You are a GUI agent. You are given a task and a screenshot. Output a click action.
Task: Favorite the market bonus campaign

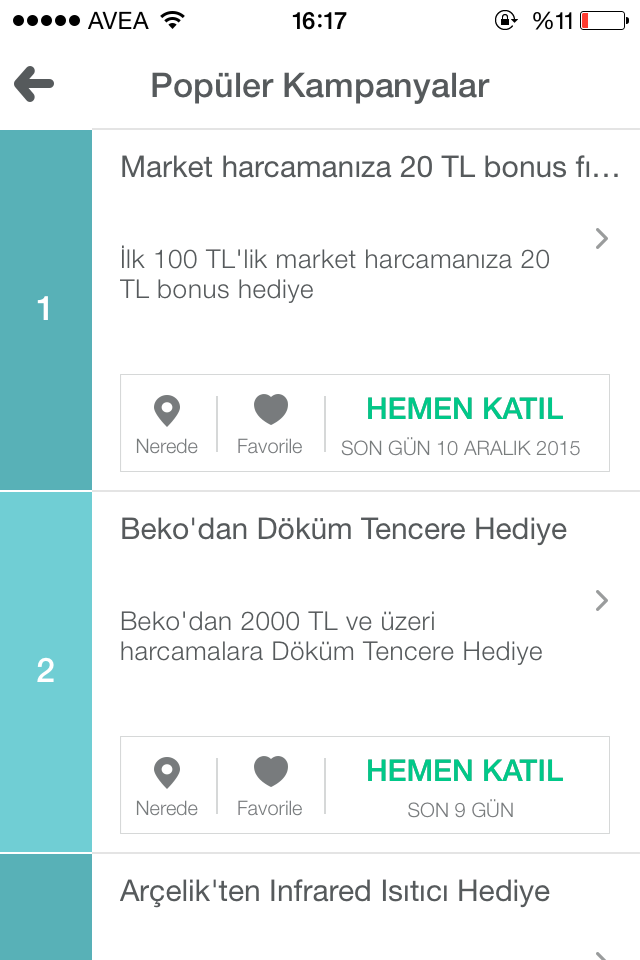click(x=270, y=424)
